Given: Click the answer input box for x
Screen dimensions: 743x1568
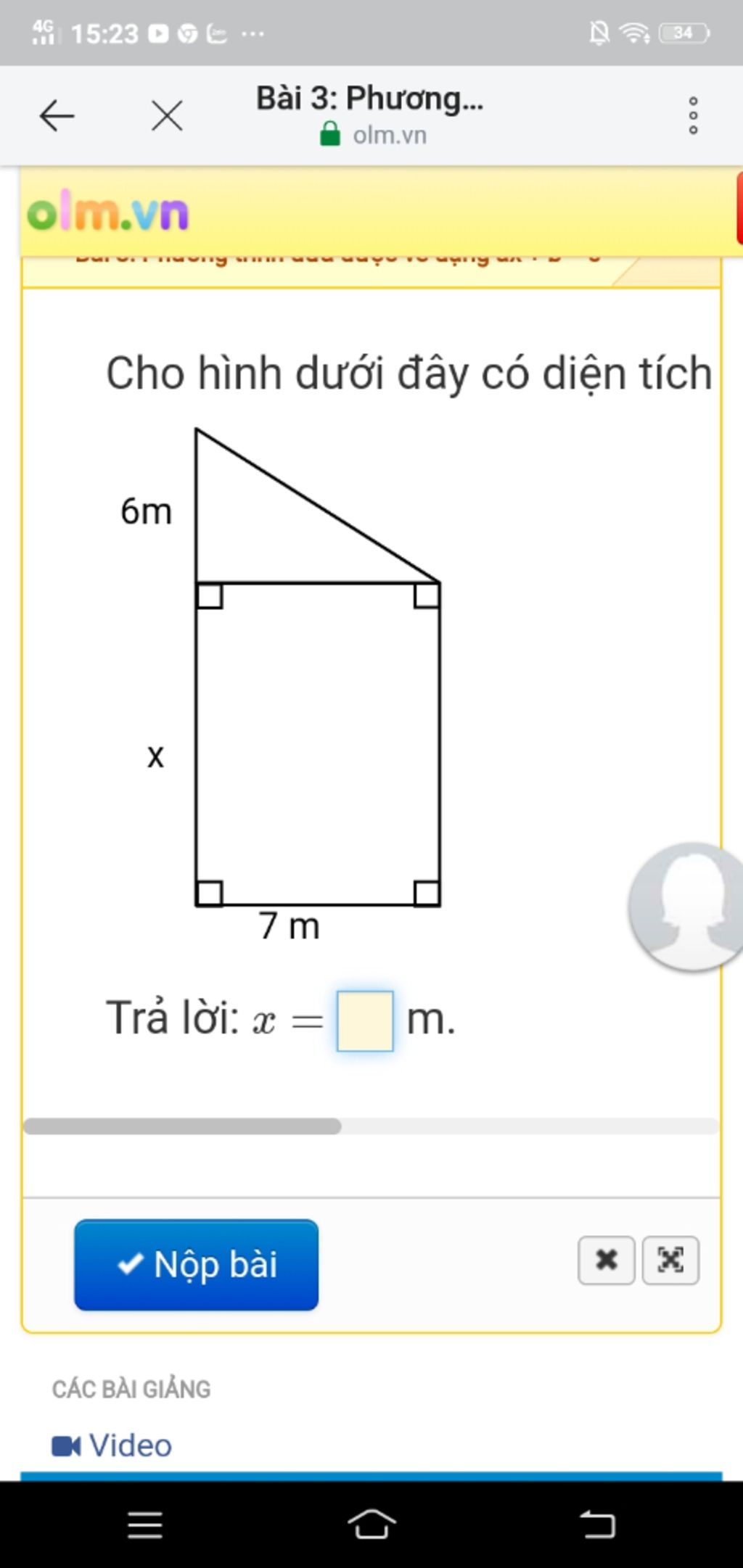Looking at the screenshot, I should (x=366, y=1020).
